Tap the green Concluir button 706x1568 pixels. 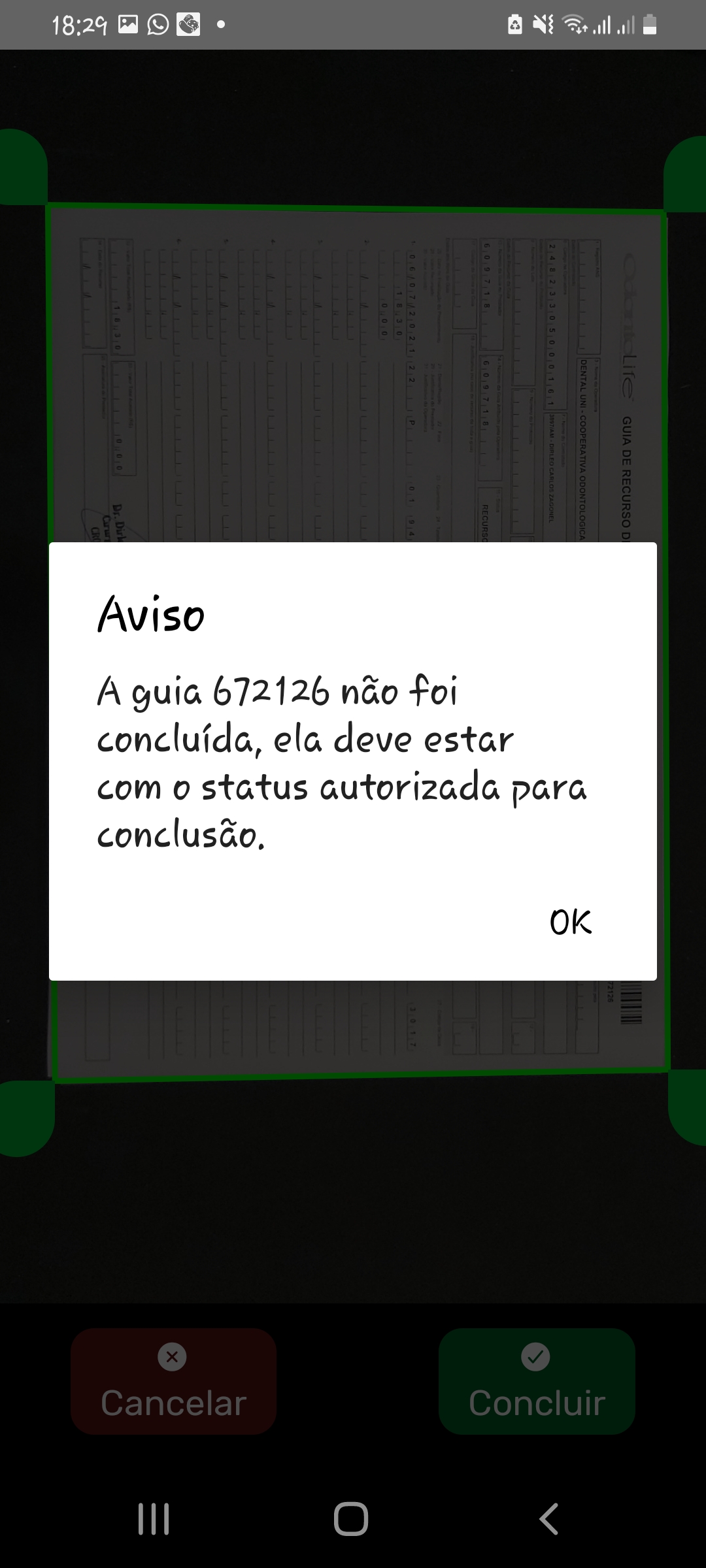(536, 1381)
